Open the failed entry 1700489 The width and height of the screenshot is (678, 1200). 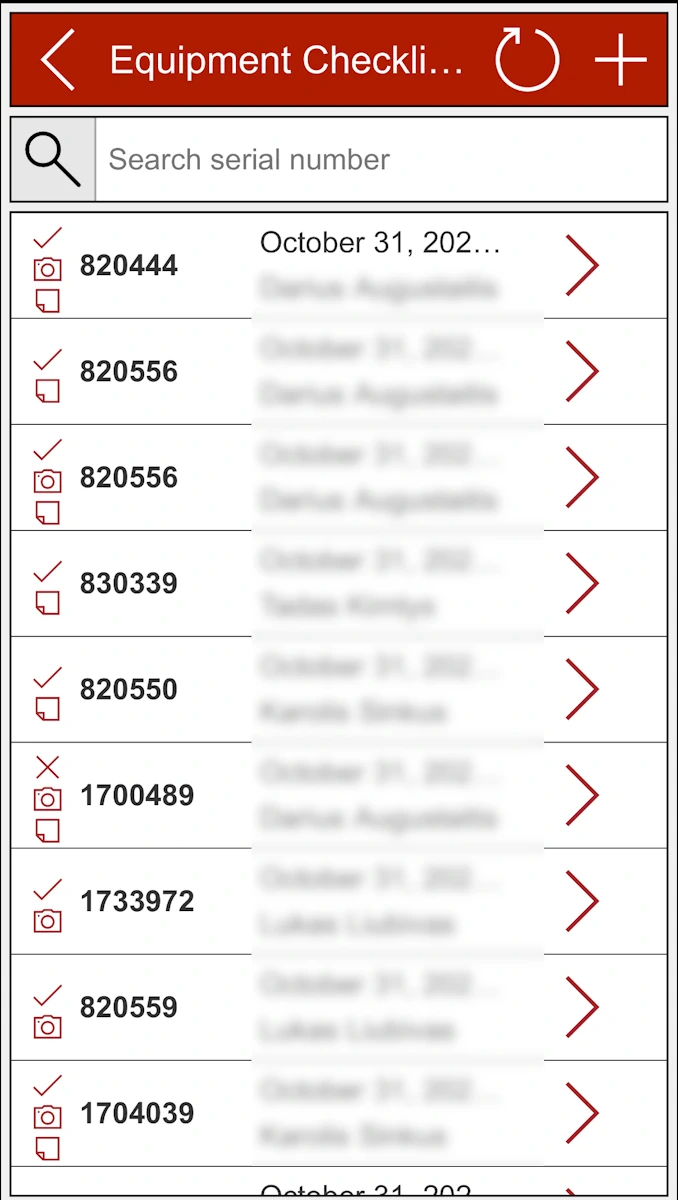pos(581,796)
